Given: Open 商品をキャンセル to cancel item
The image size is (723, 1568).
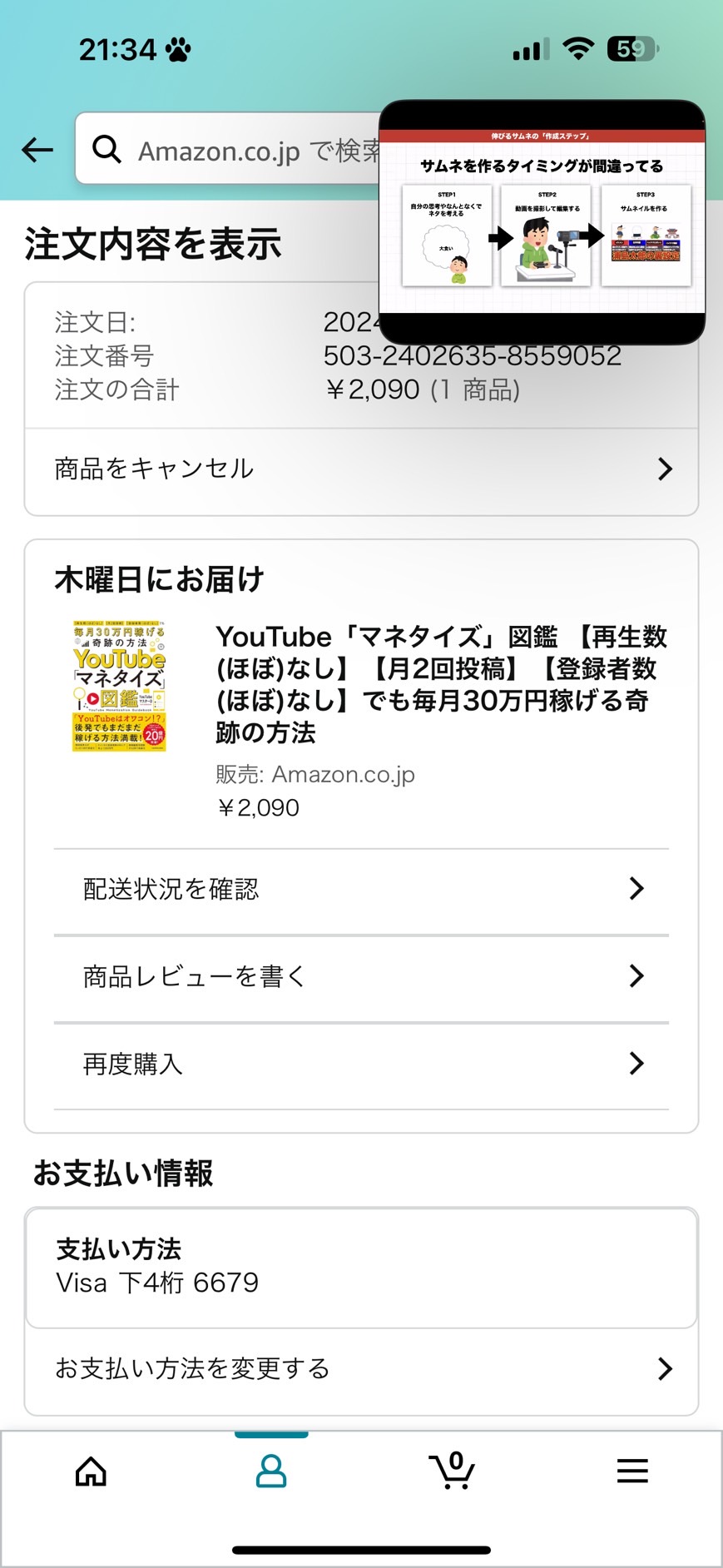Looking at the screenshot, I should click(361, 469).
